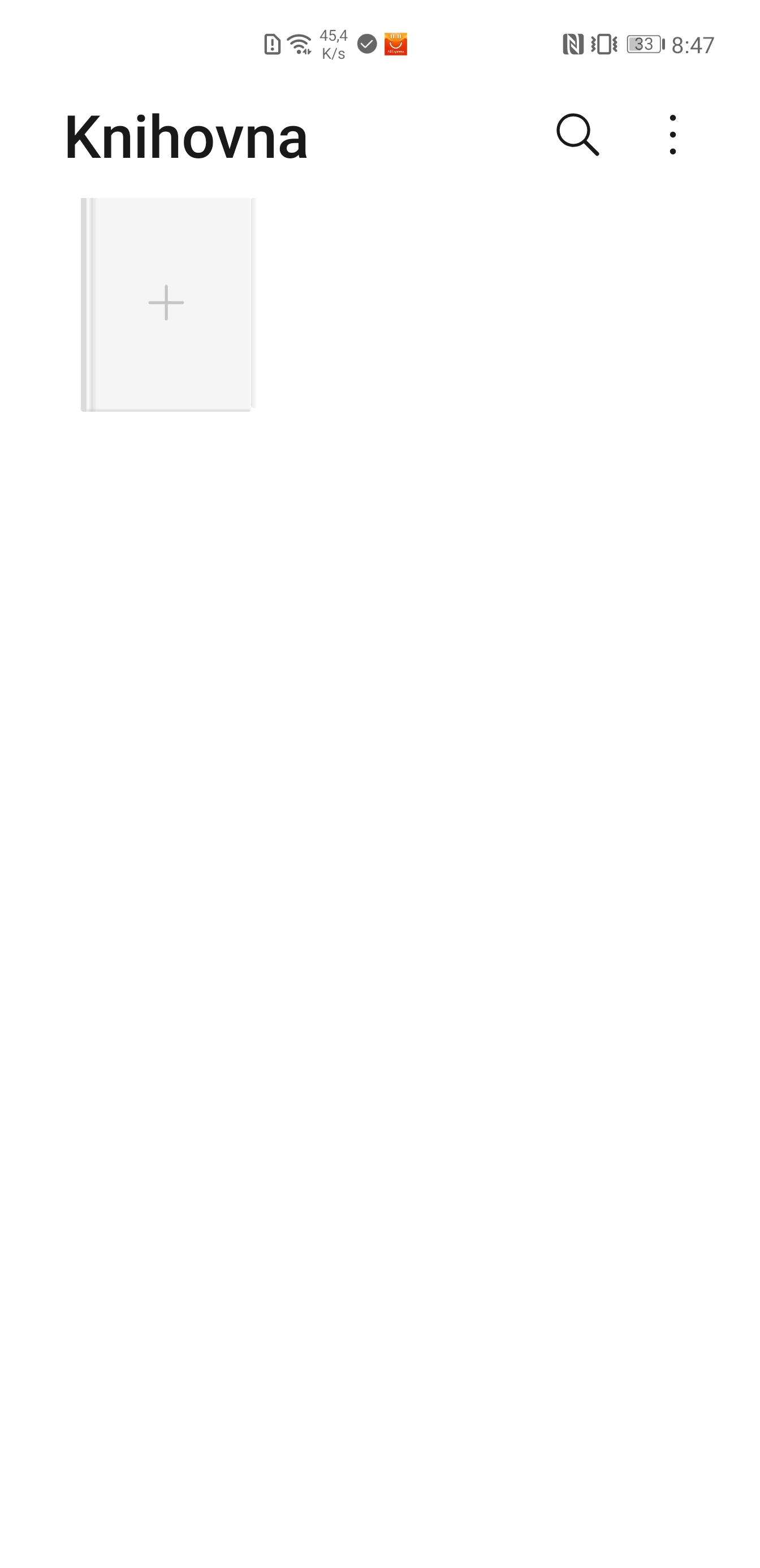Image resolution: width=760 pixels, height=1568 pixels.
Task: Open the three-dot overflow menu
Action: pyautogui.click(x=672, y=135)
